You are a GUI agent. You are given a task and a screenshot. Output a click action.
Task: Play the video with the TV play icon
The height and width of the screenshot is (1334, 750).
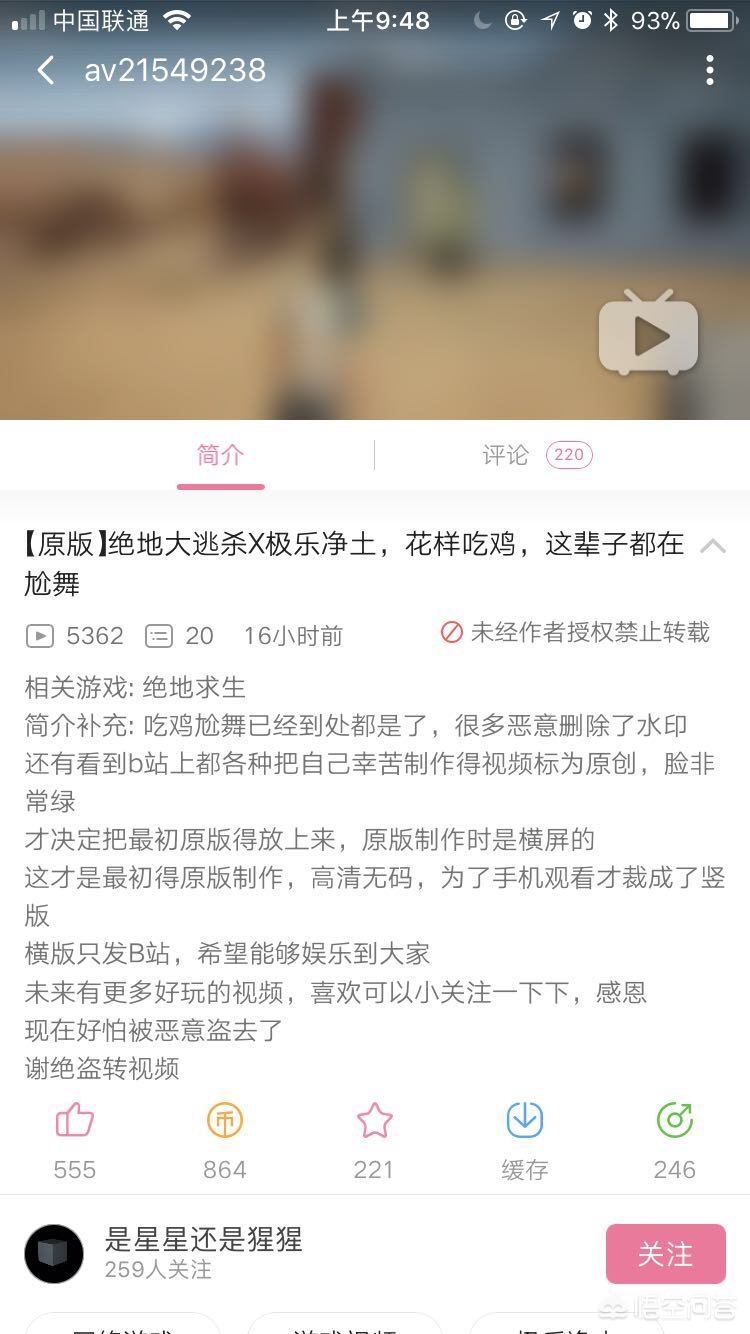click(x=647, y=334)
